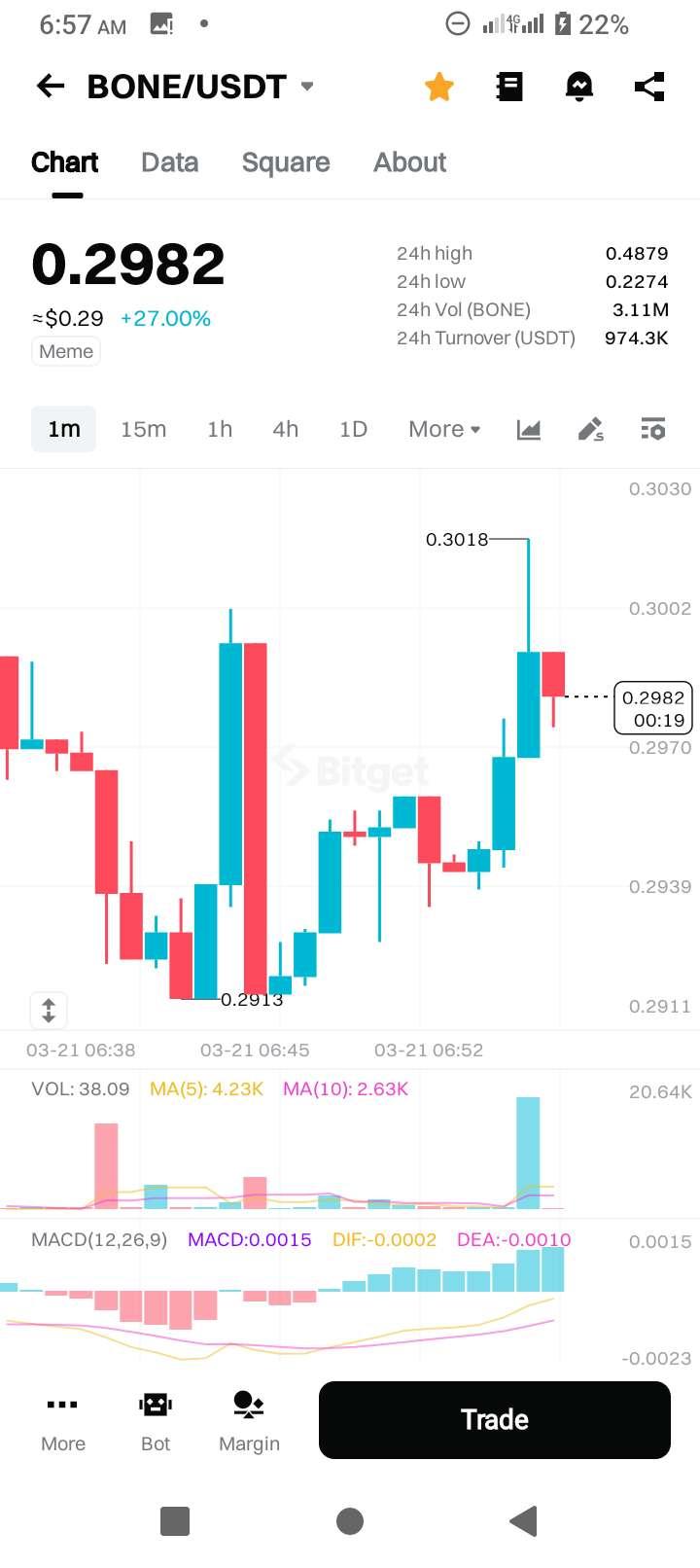
Task: Switch chart to 4h interval
Action: click(285, 429)
